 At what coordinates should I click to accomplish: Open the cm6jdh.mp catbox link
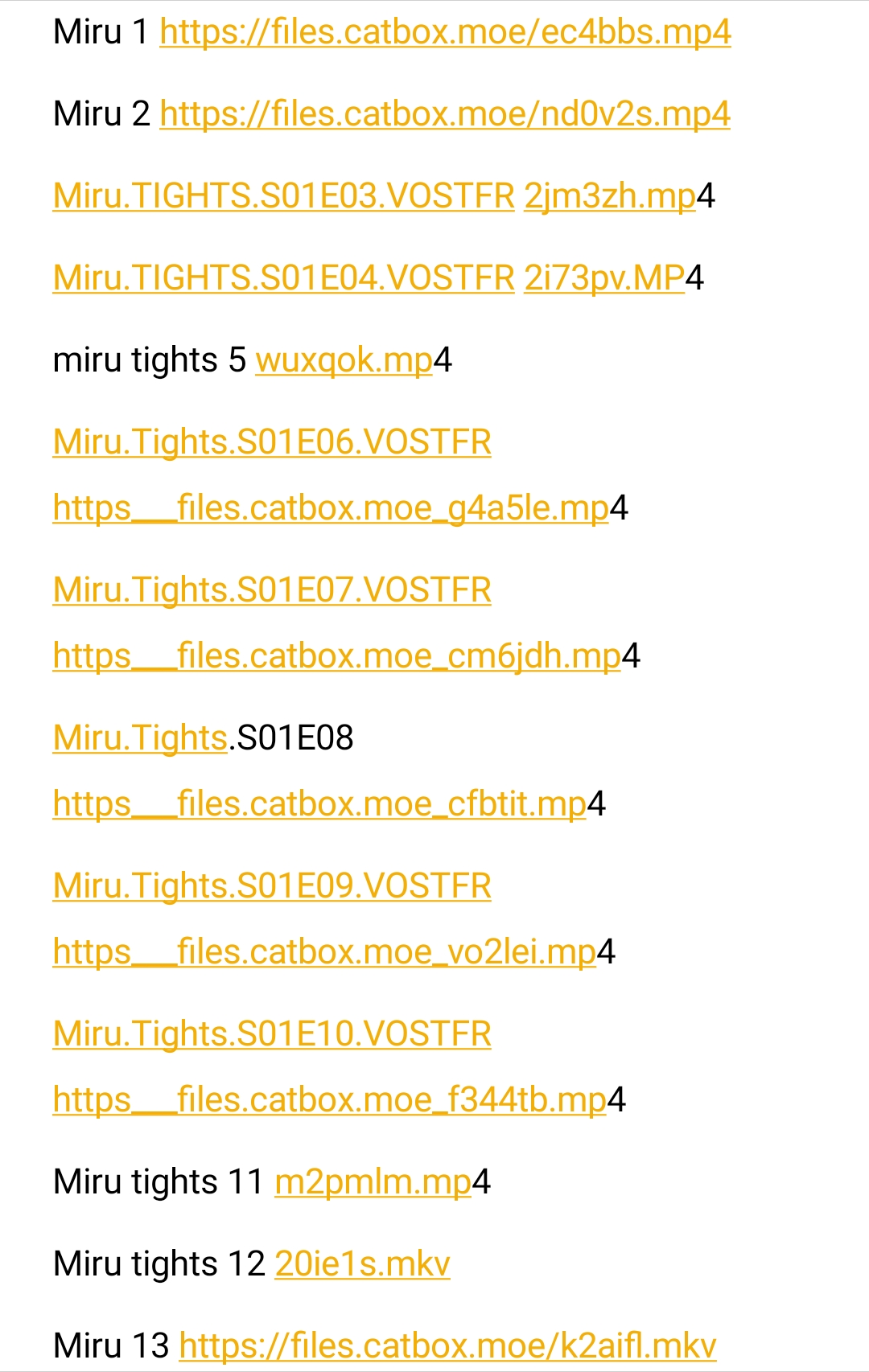[336, 656]
